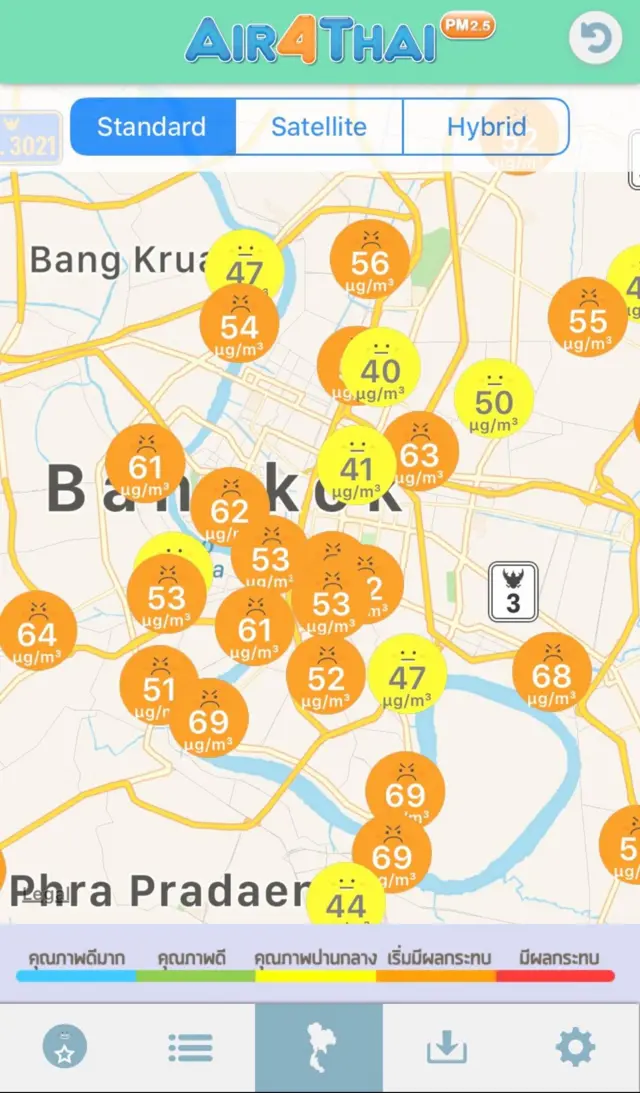Go to the Thailand map tab
The height and width of the screenshot is (1093, 640).
[319, 1048]
